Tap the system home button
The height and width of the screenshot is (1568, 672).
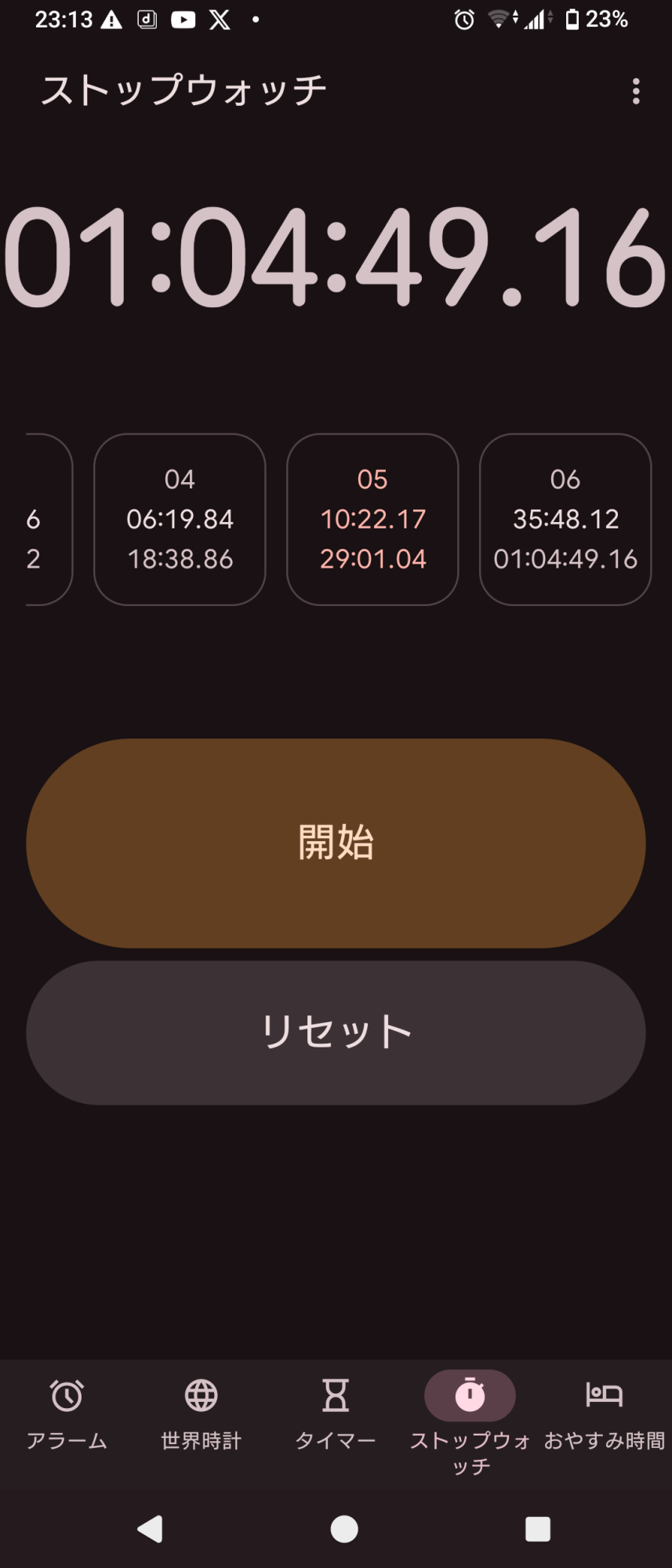344,1529
